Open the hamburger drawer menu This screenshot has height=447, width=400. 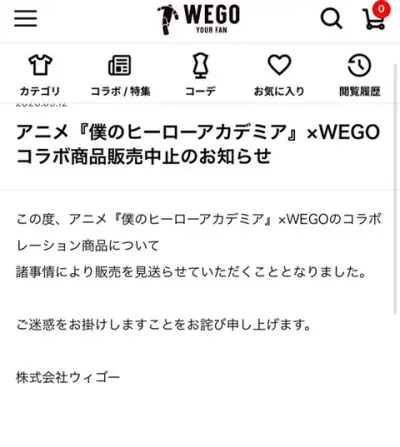(x=26, y=18)
